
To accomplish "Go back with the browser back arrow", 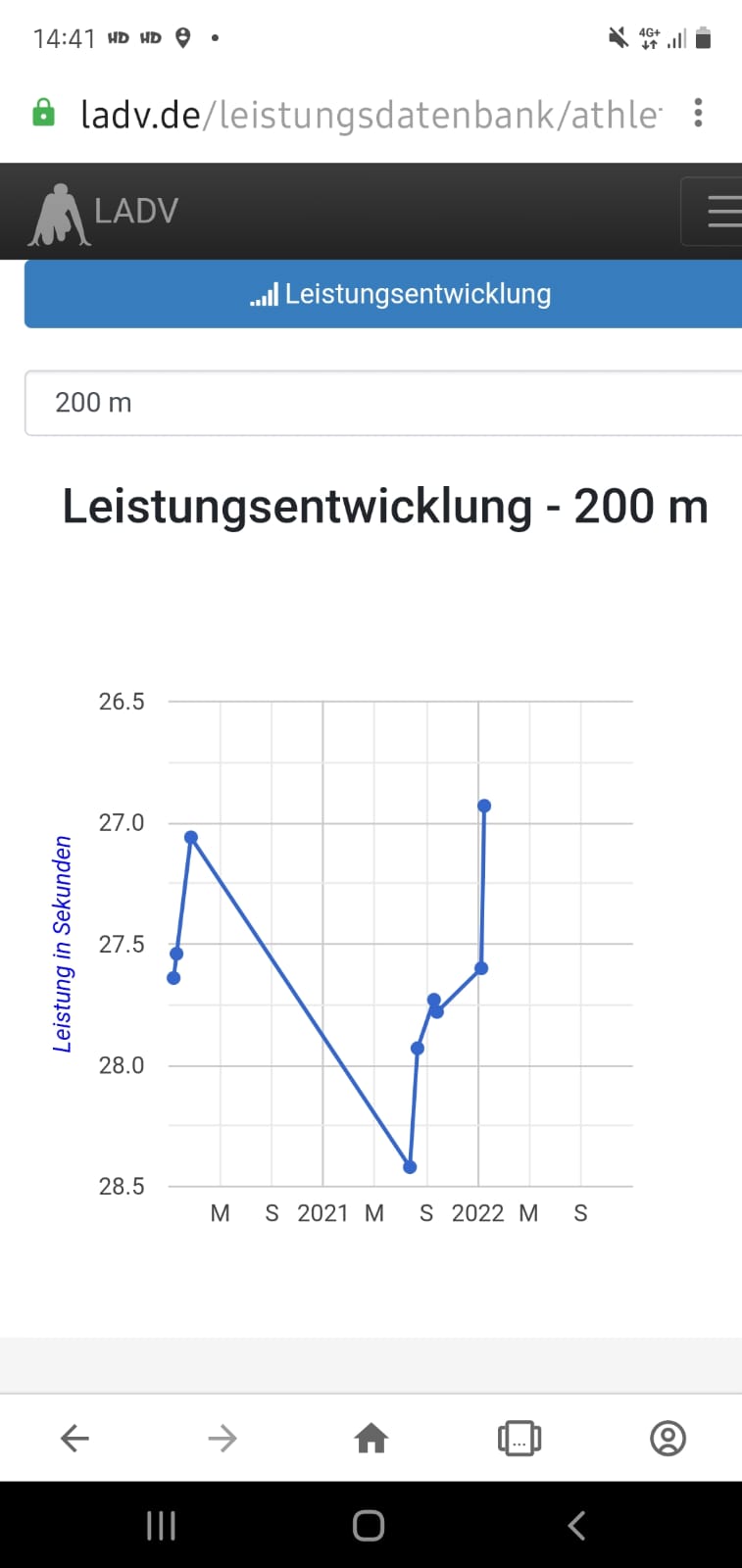I will [74, 1438].
